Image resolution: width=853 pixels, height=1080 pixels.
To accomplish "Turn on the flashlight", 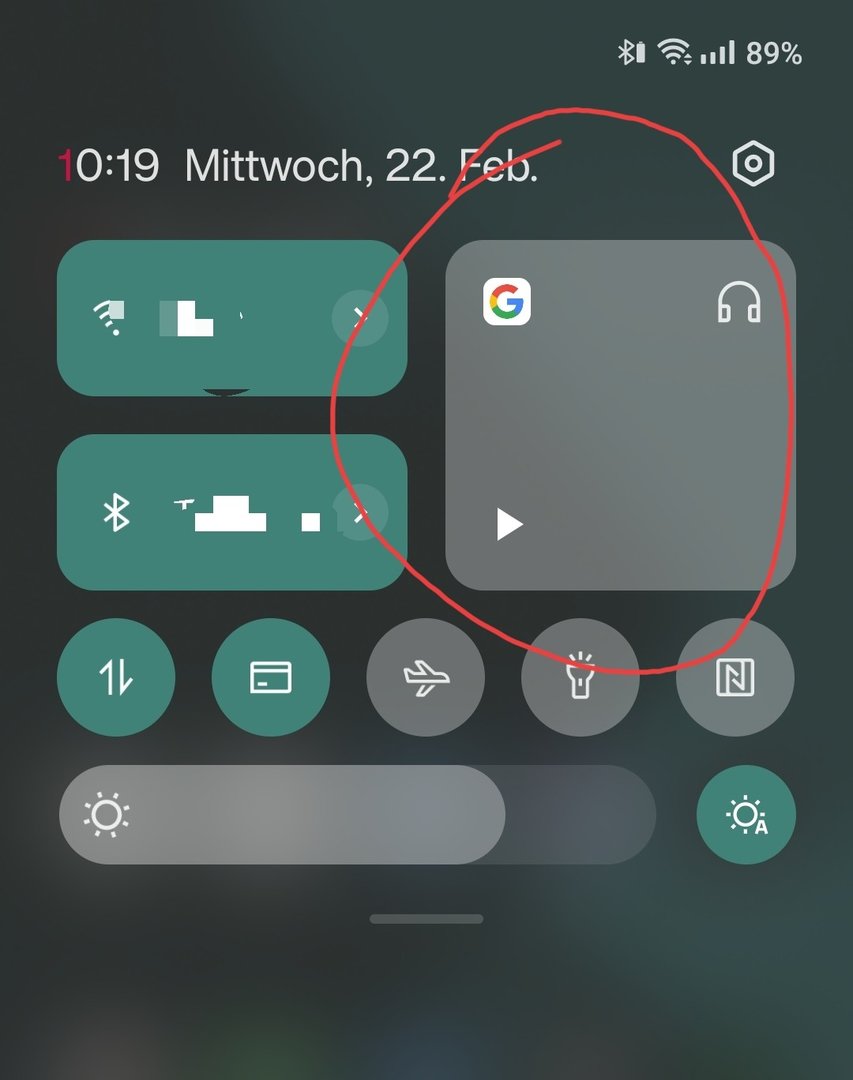I will (580, 678).
